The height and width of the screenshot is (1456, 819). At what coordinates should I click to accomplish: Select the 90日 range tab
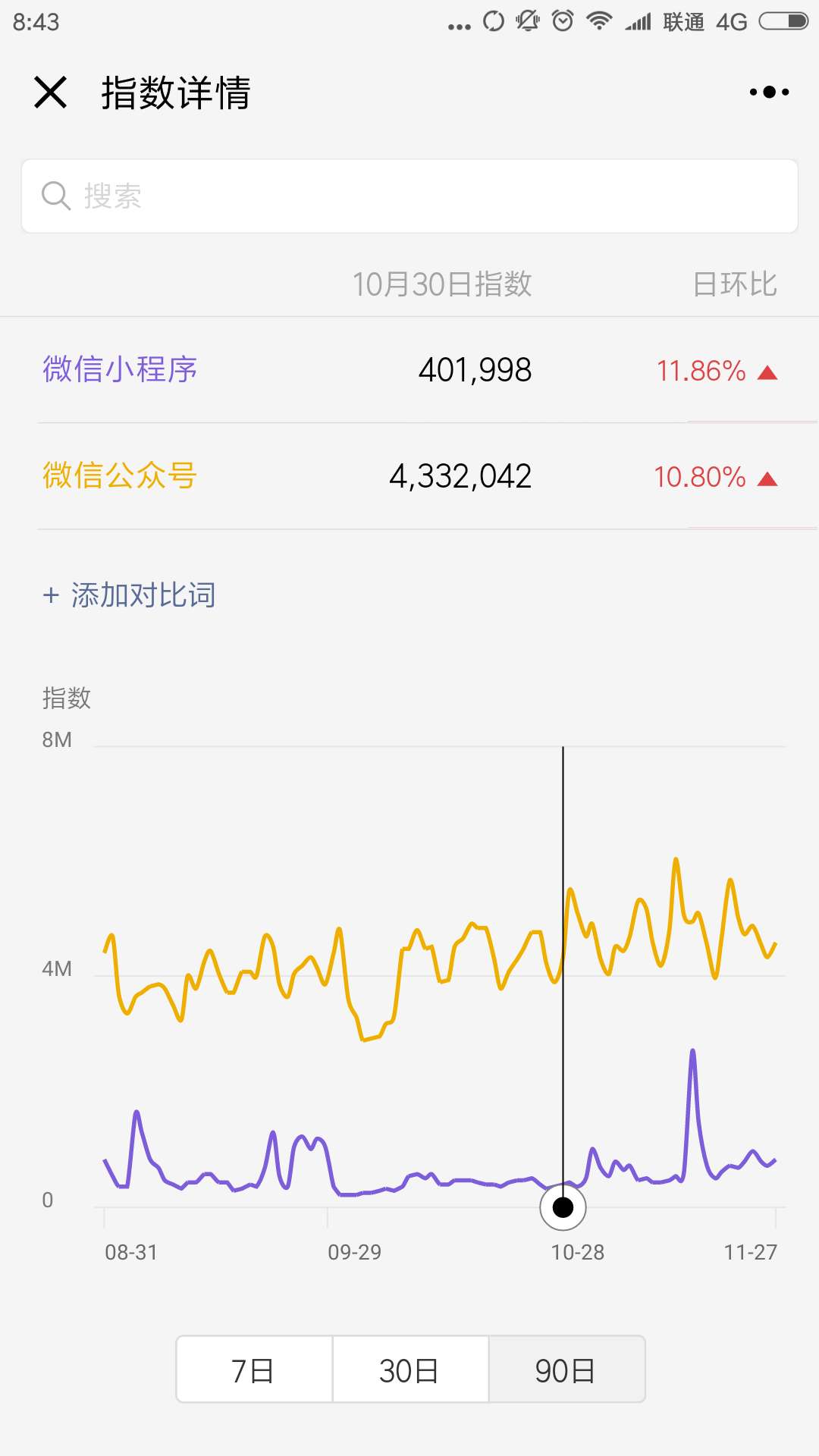(566, 1370)
